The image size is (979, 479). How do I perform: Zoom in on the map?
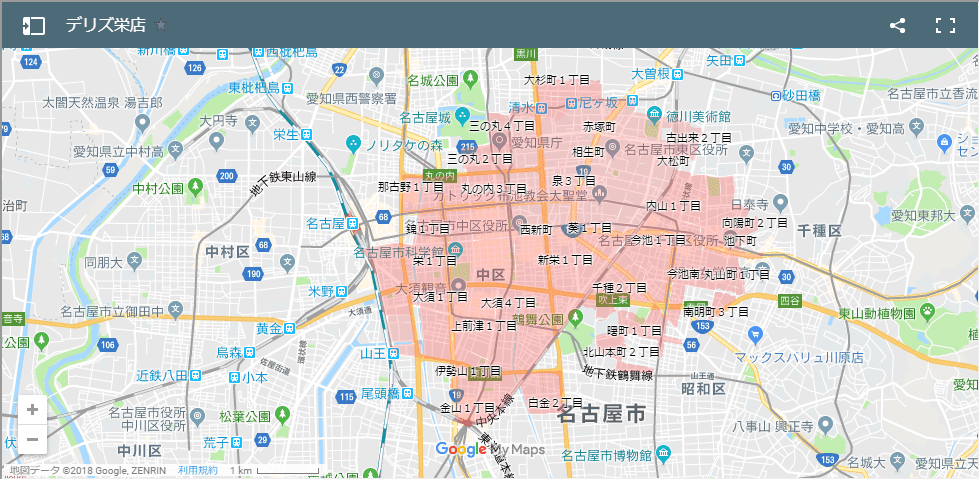(x=32, y=409)
